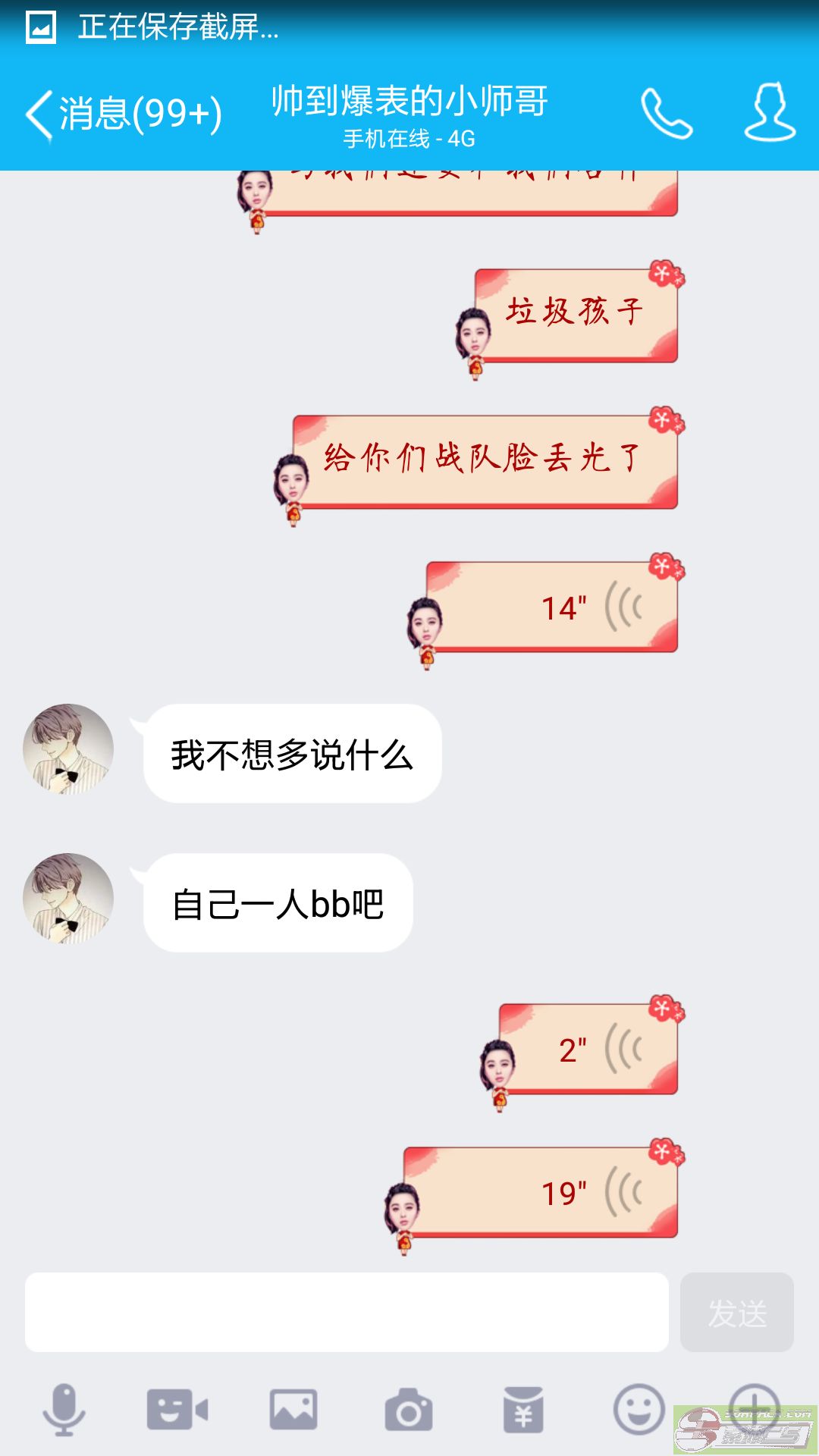
Task: Focus the message input field
Action: [347, 1312]
